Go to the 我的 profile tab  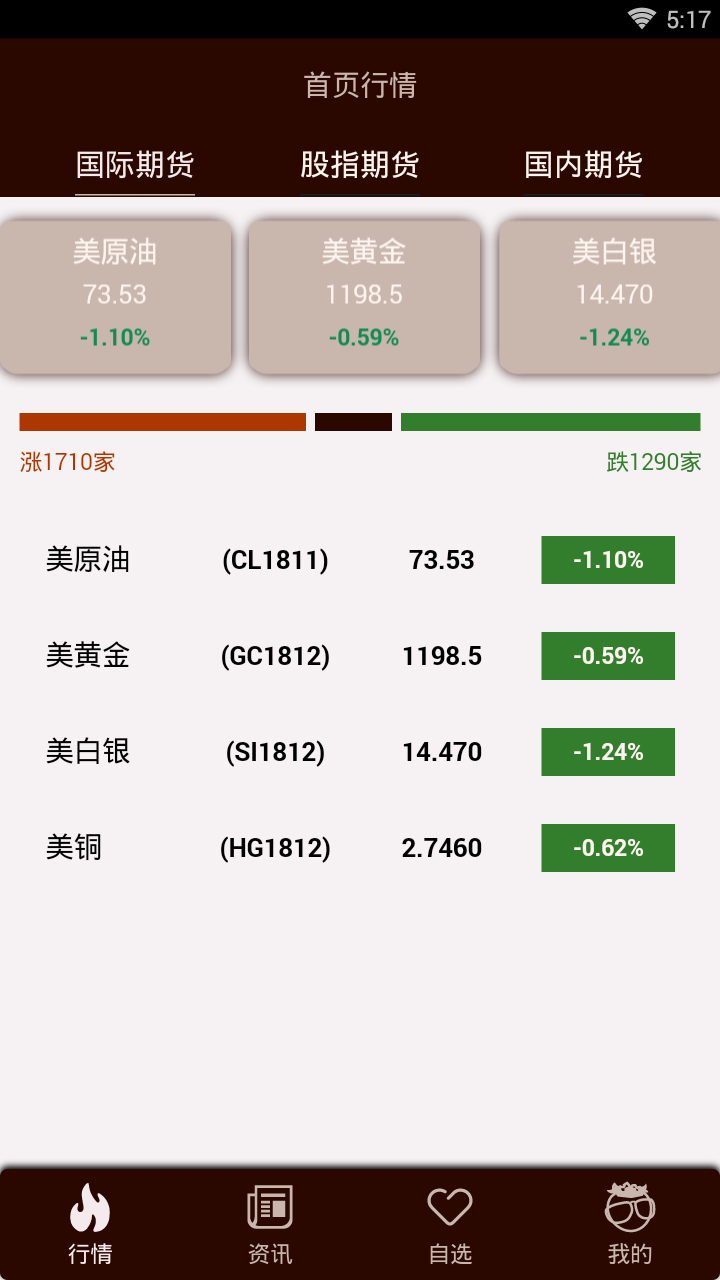coord(630,1224)
